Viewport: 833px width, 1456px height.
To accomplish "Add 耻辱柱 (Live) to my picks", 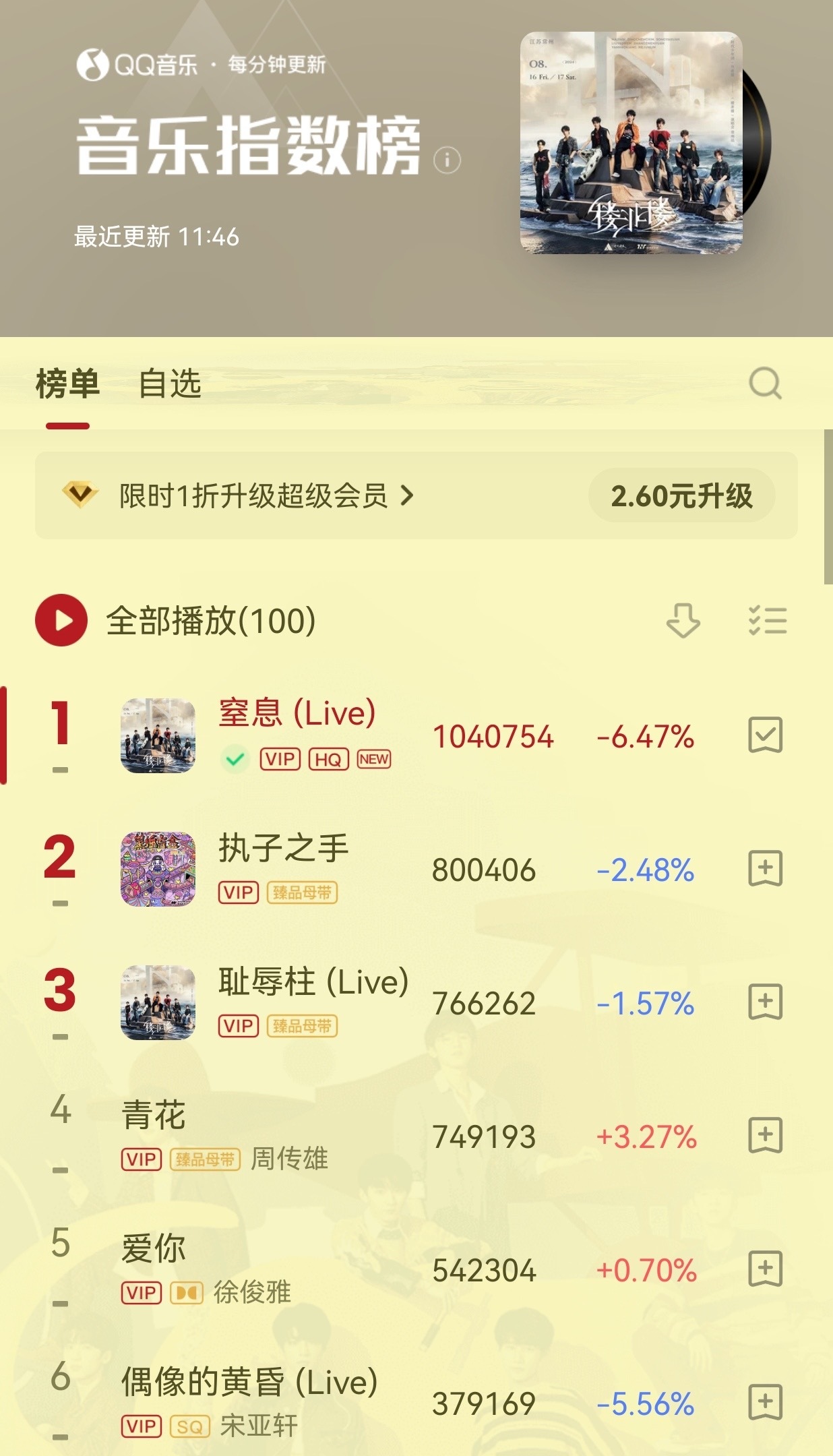I will click(x=765, y=1002).
